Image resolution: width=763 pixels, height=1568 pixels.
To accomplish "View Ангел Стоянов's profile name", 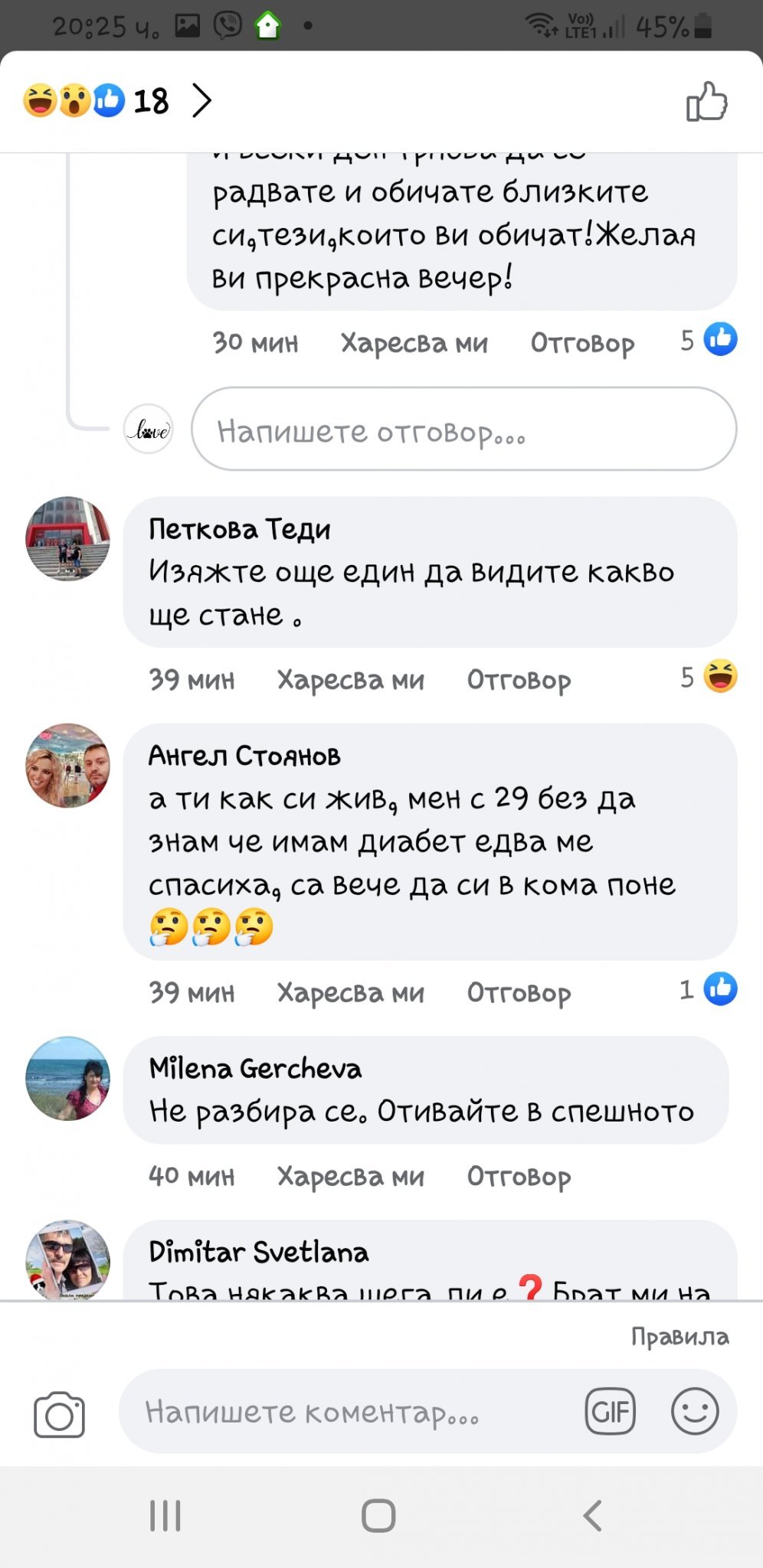I will (x=244, y=756).
